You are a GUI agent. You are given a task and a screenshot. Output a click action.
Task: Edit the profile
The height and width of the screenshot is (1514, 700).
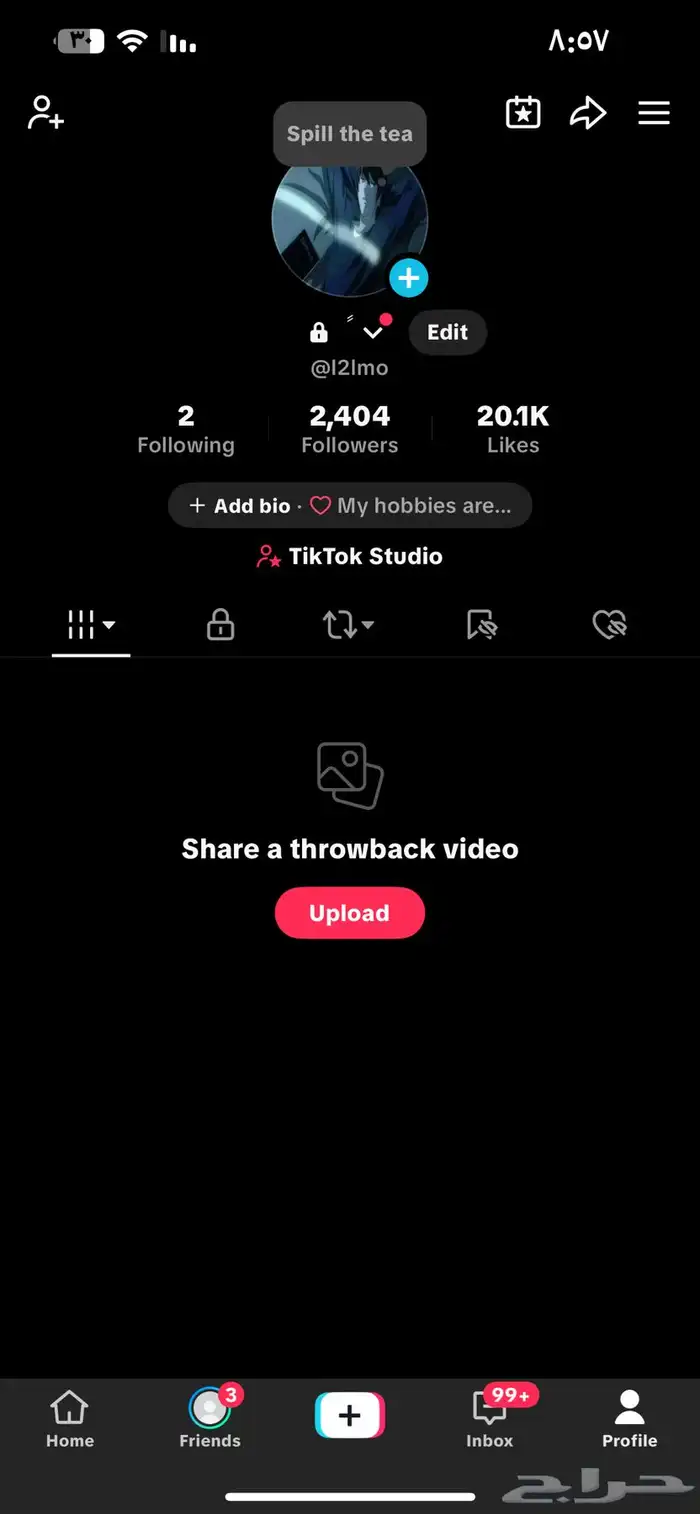(447, 333)
